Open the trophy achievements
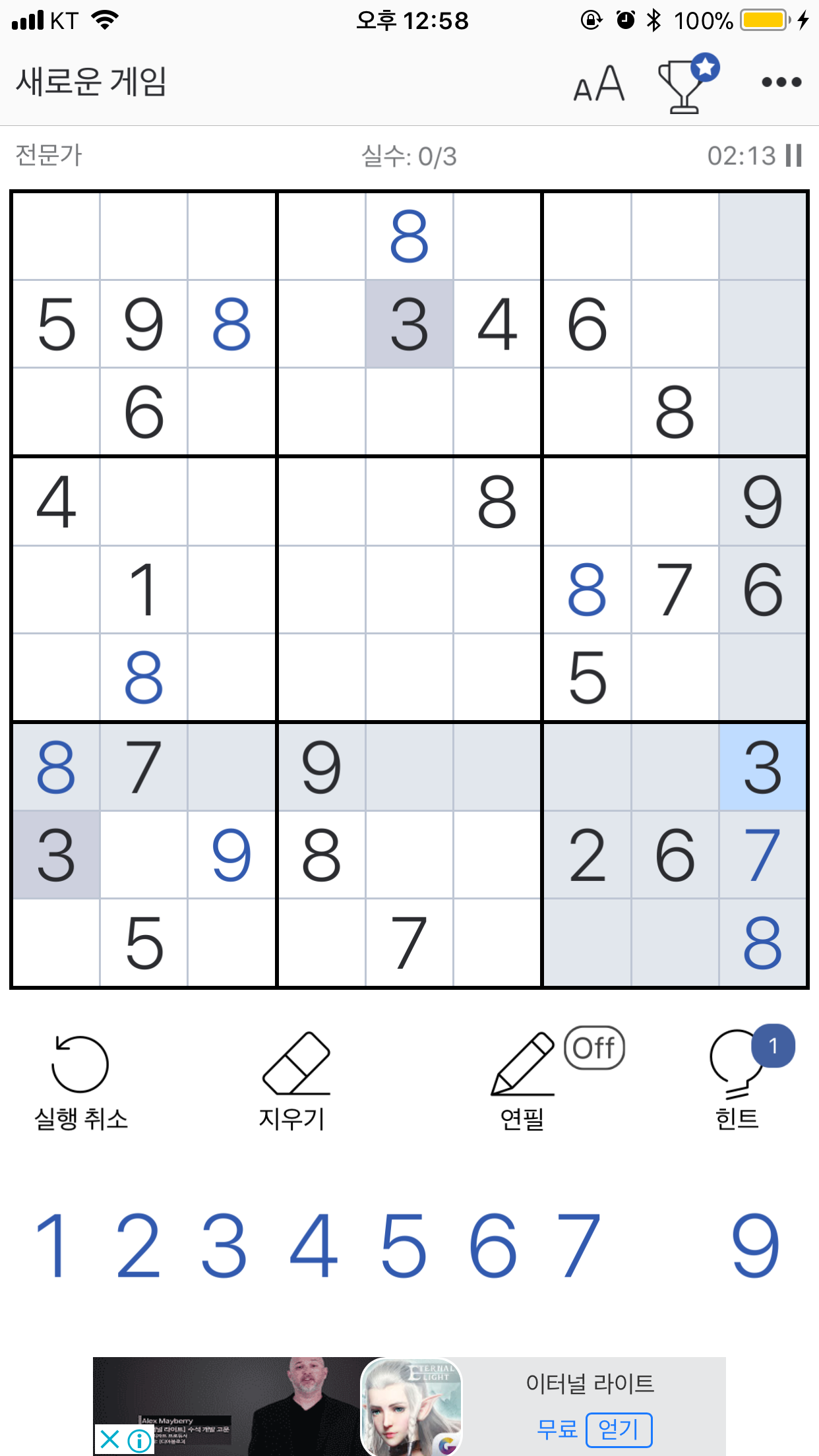Viewport: 819px width, 1456px height. [686, 84]
